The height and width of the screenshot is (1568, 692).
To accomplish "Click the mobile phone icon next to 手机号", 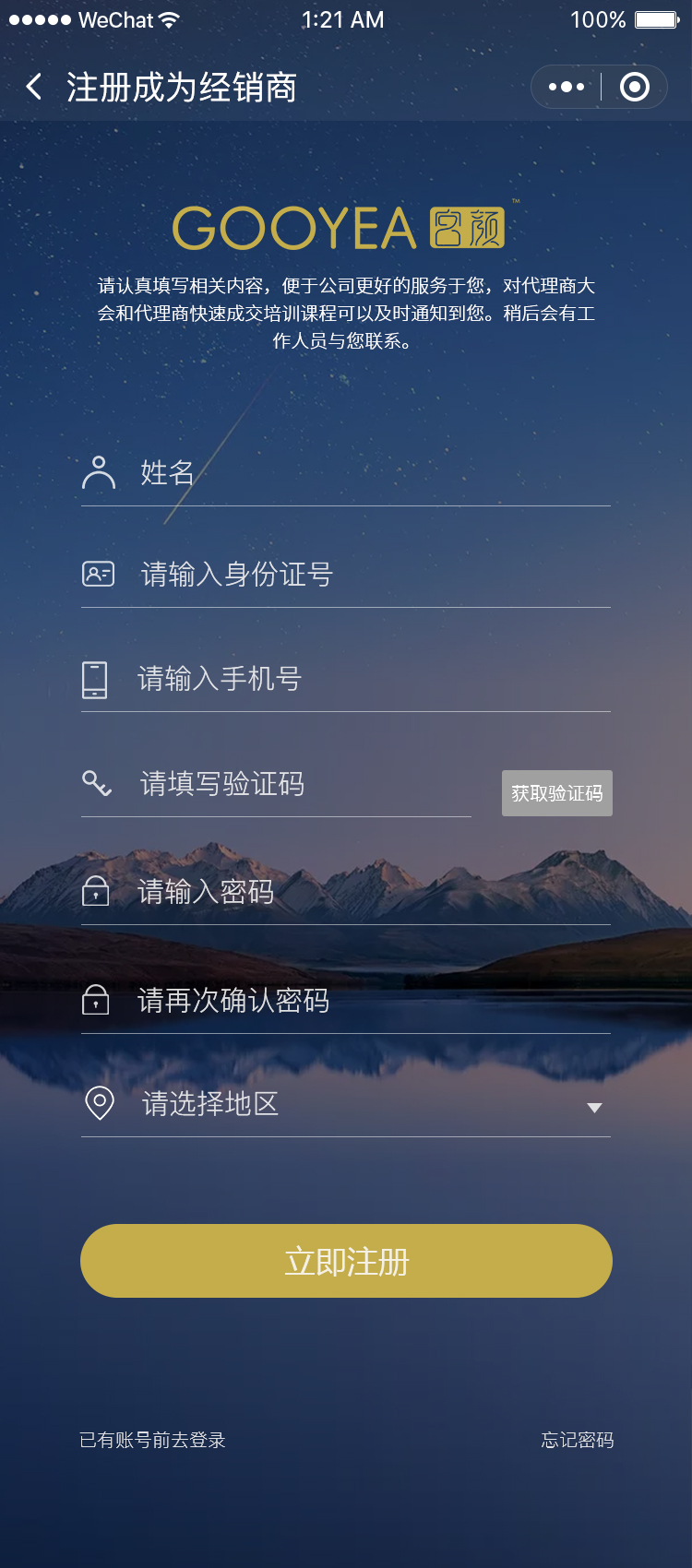I will [x=93, y=679].
